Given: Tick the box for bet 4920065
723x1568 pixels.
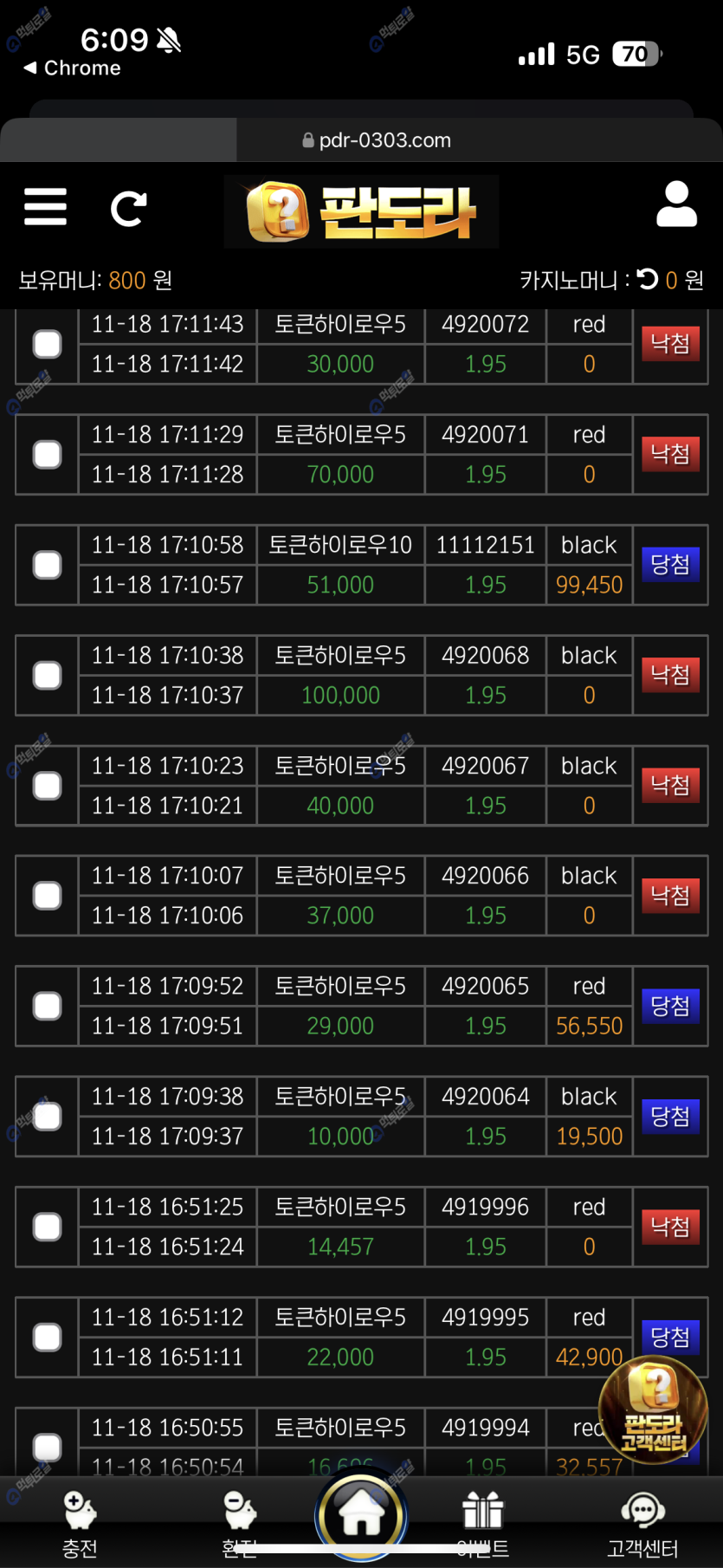Looking at the screenshot, I should click(x=47, y=1006).
